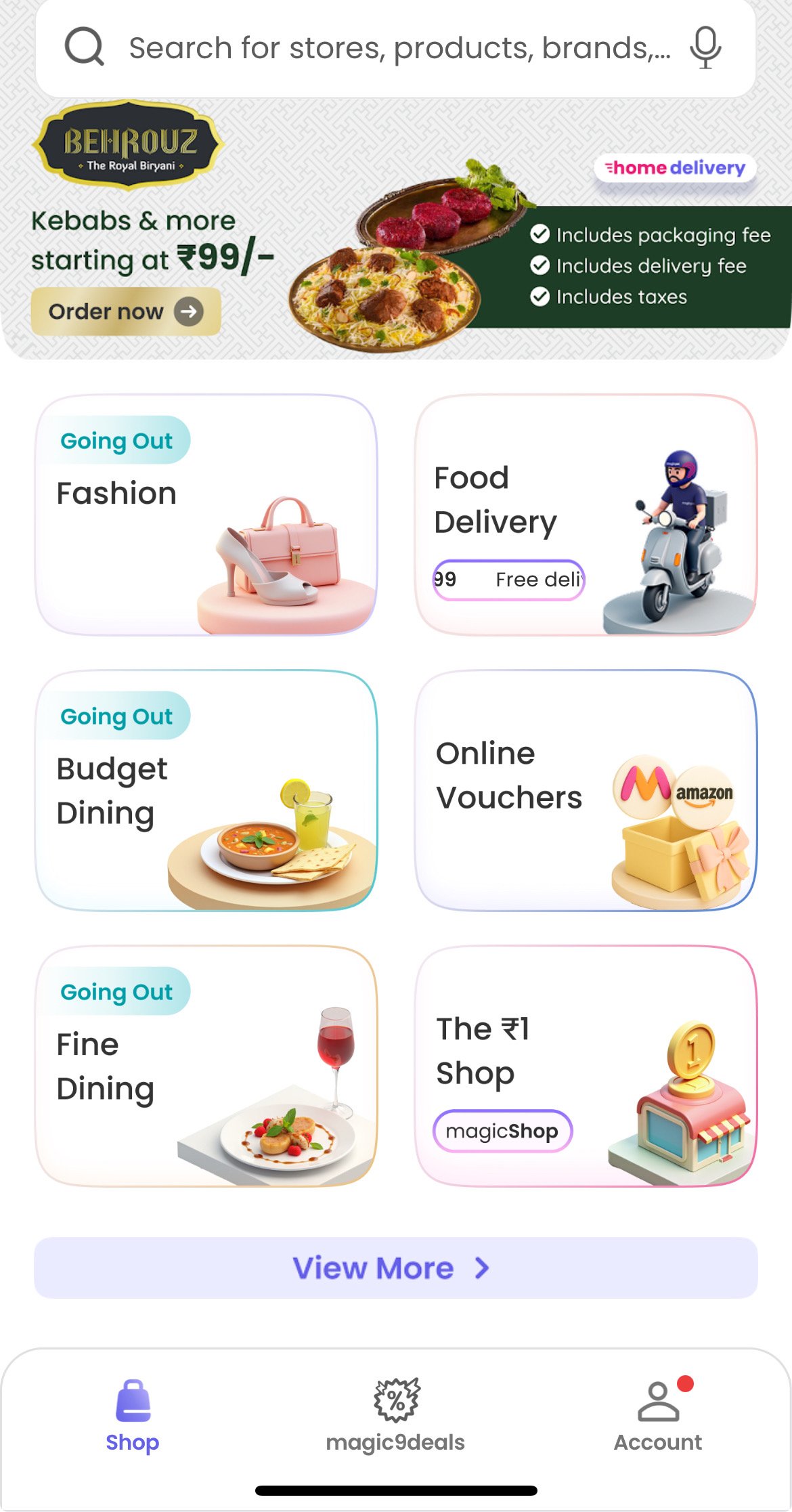Open the Budget Dining card
The image size is (792, 1512).
[206, 791]
